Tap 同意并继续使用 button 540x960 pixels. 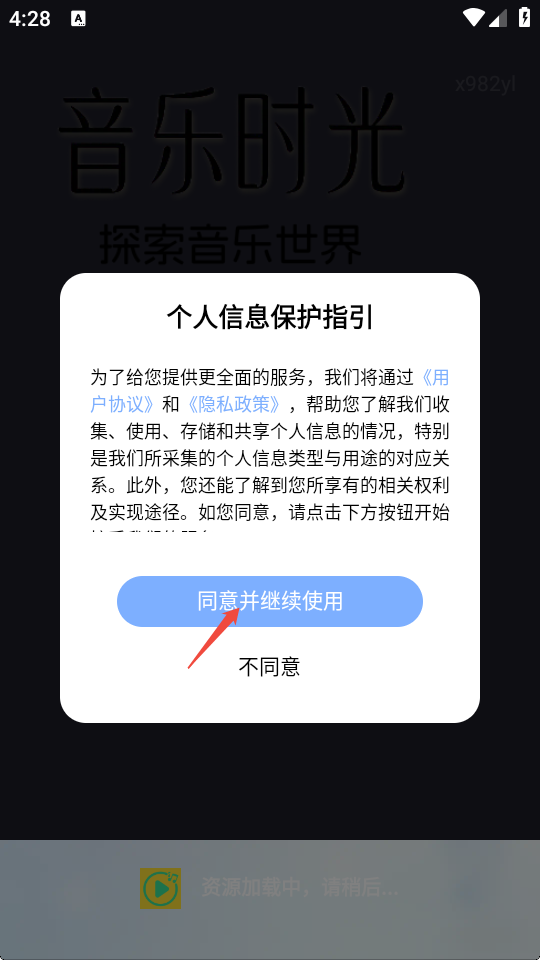point(269,601)
